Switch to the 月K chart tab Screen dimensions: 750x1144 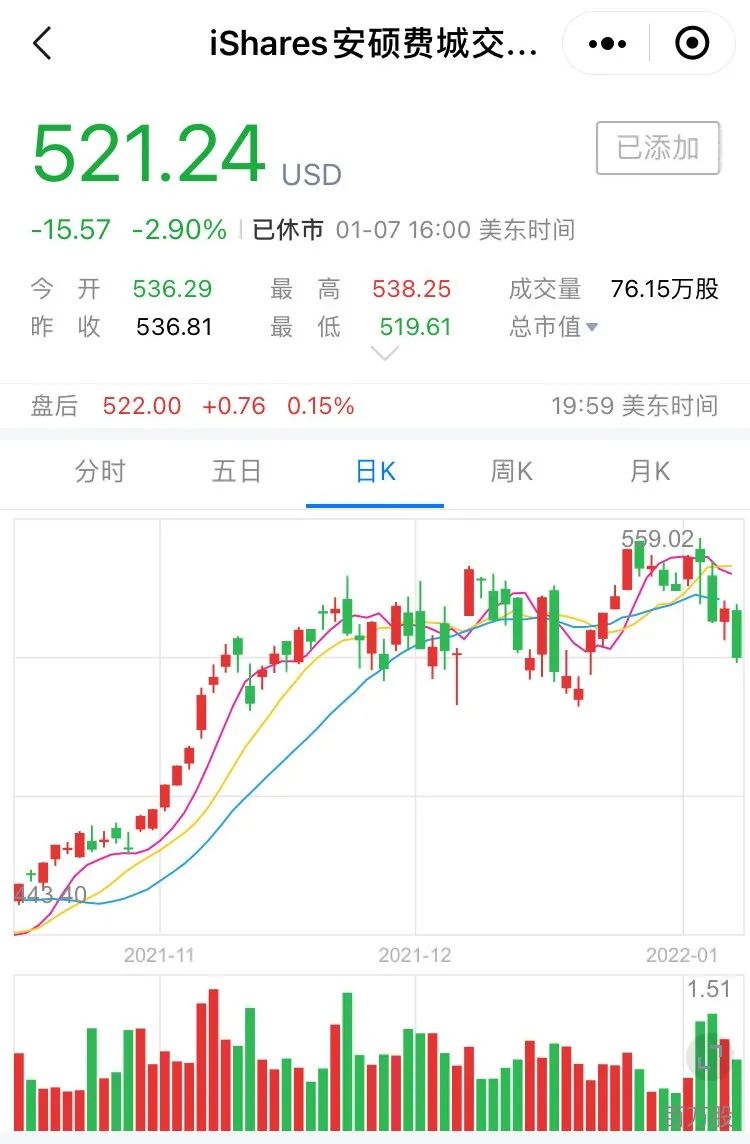point(649,471)
